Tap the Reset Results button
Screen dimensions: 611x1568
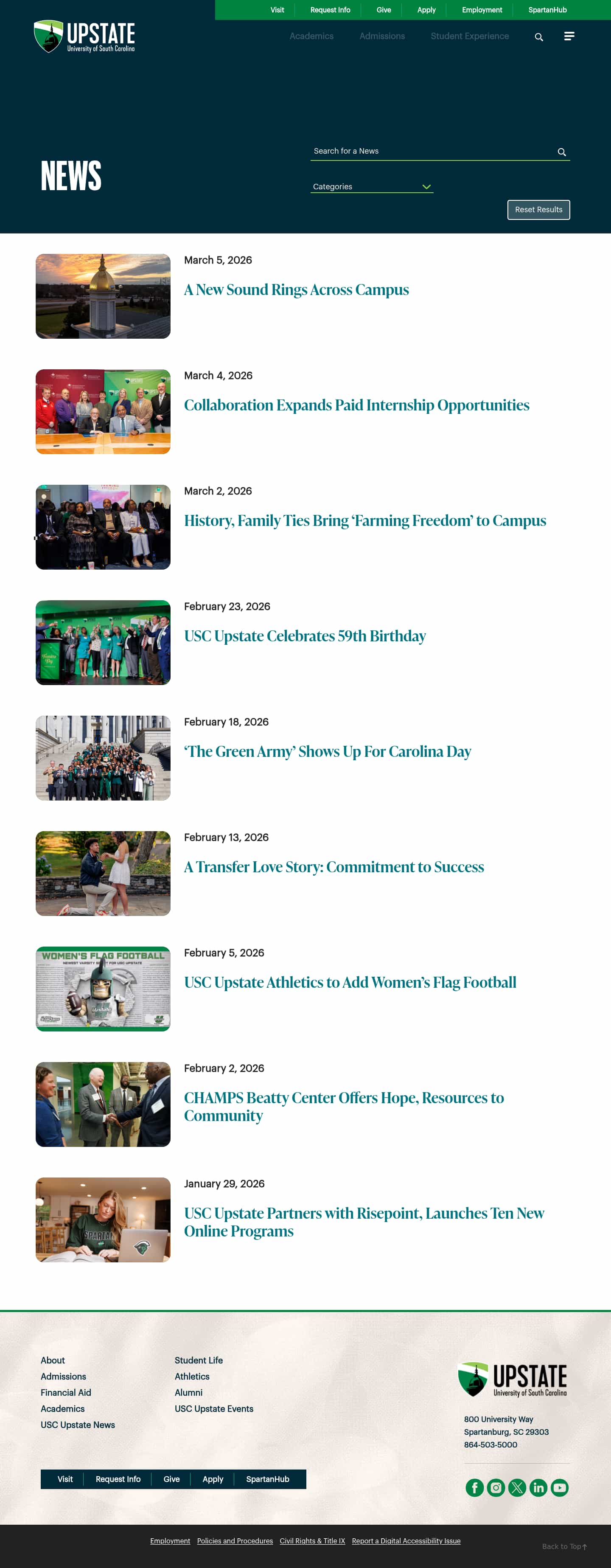coord(538,209)
